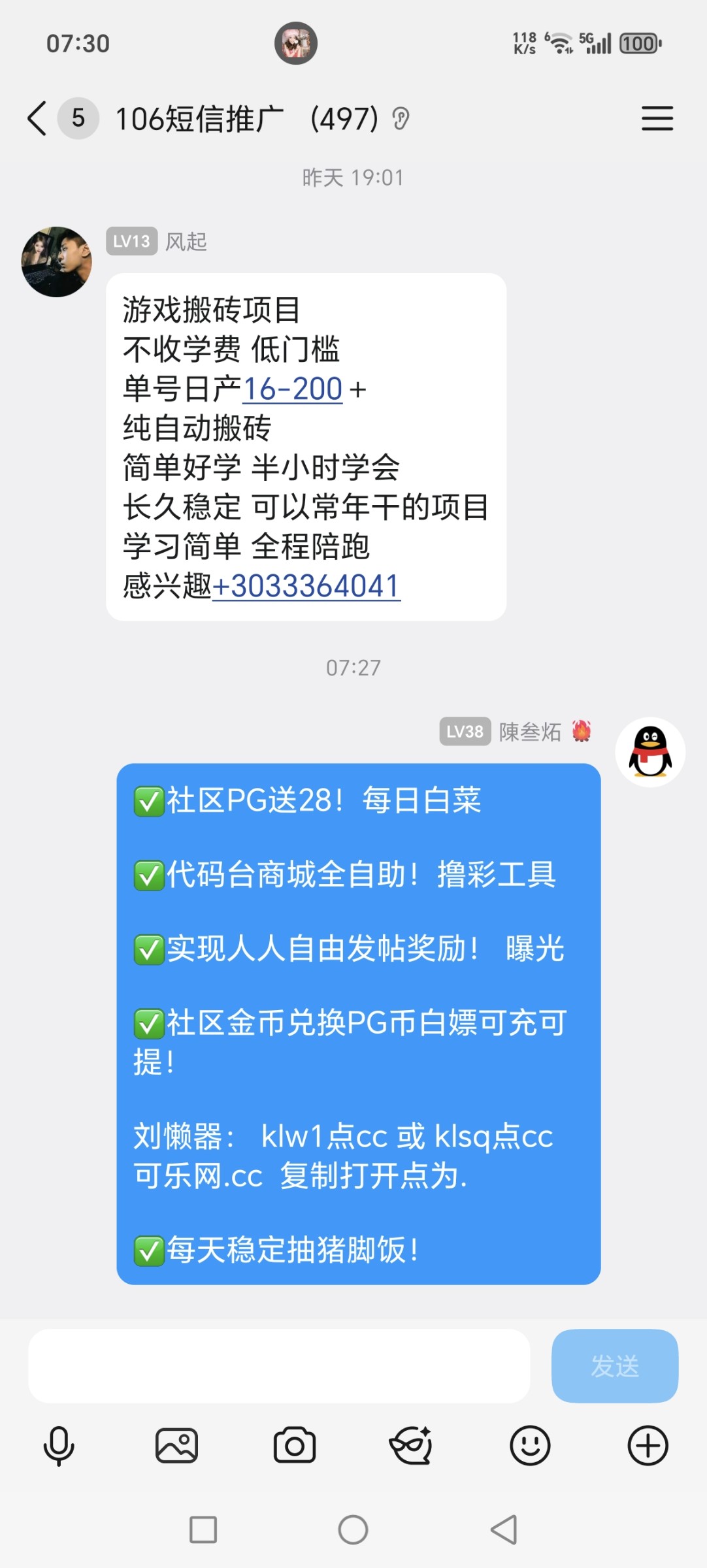This screenshot has width=707, height=1568.
Task: Open the 16-200 underlined link
Action: [293, 388]
